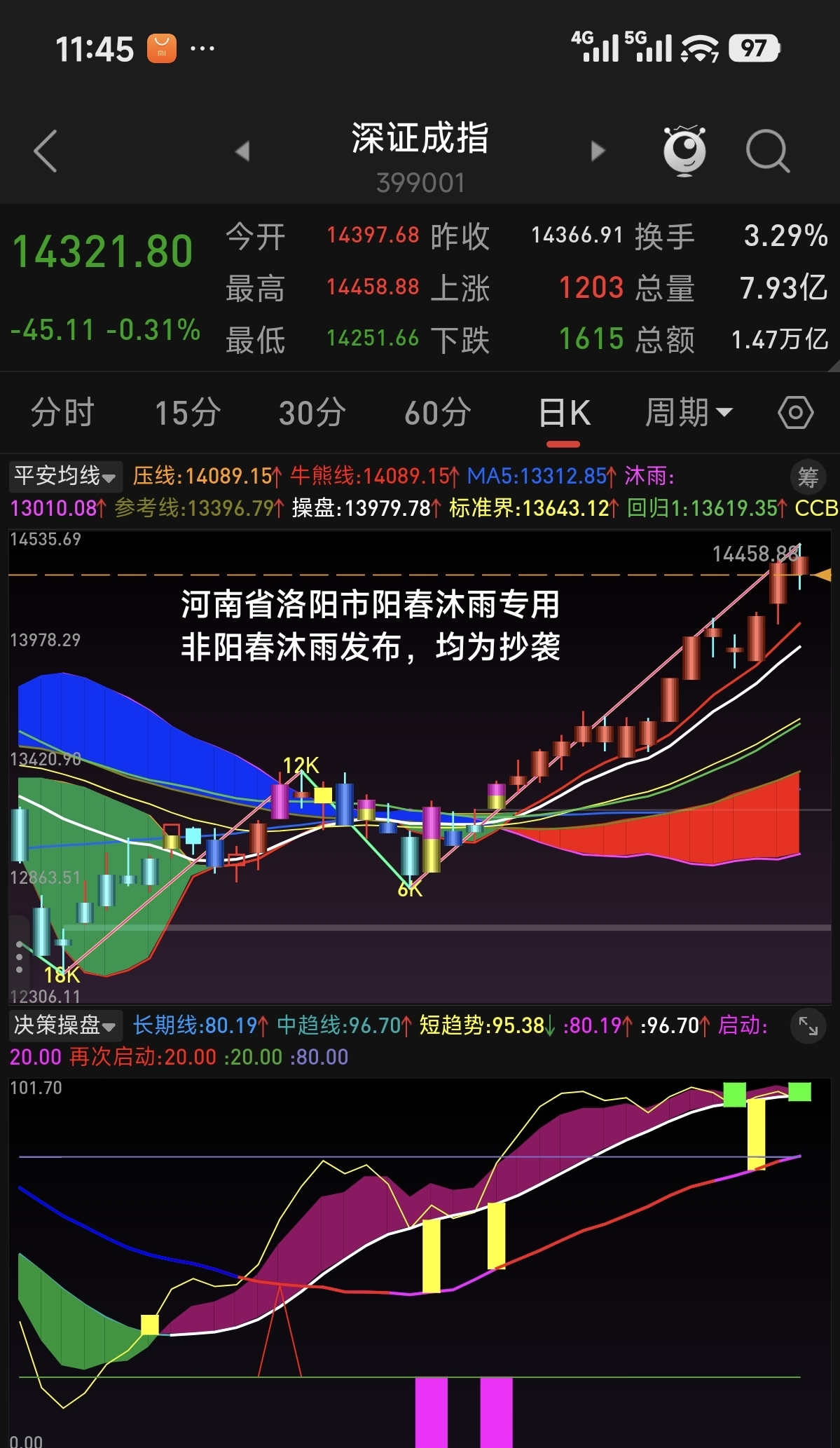Switch to the 分时 tab
The height and width of the screenshot is (1448, 840).
[x=62, y=414]
